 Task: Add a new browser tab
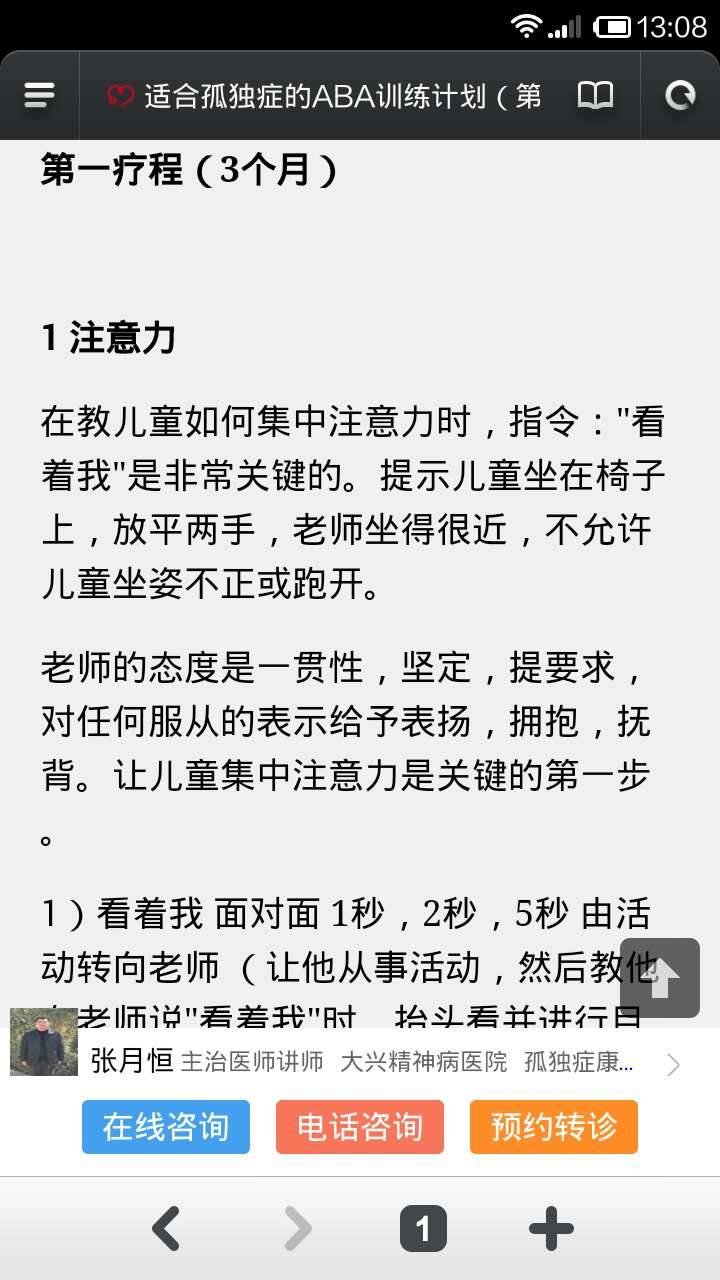[x=551, y=1229]
